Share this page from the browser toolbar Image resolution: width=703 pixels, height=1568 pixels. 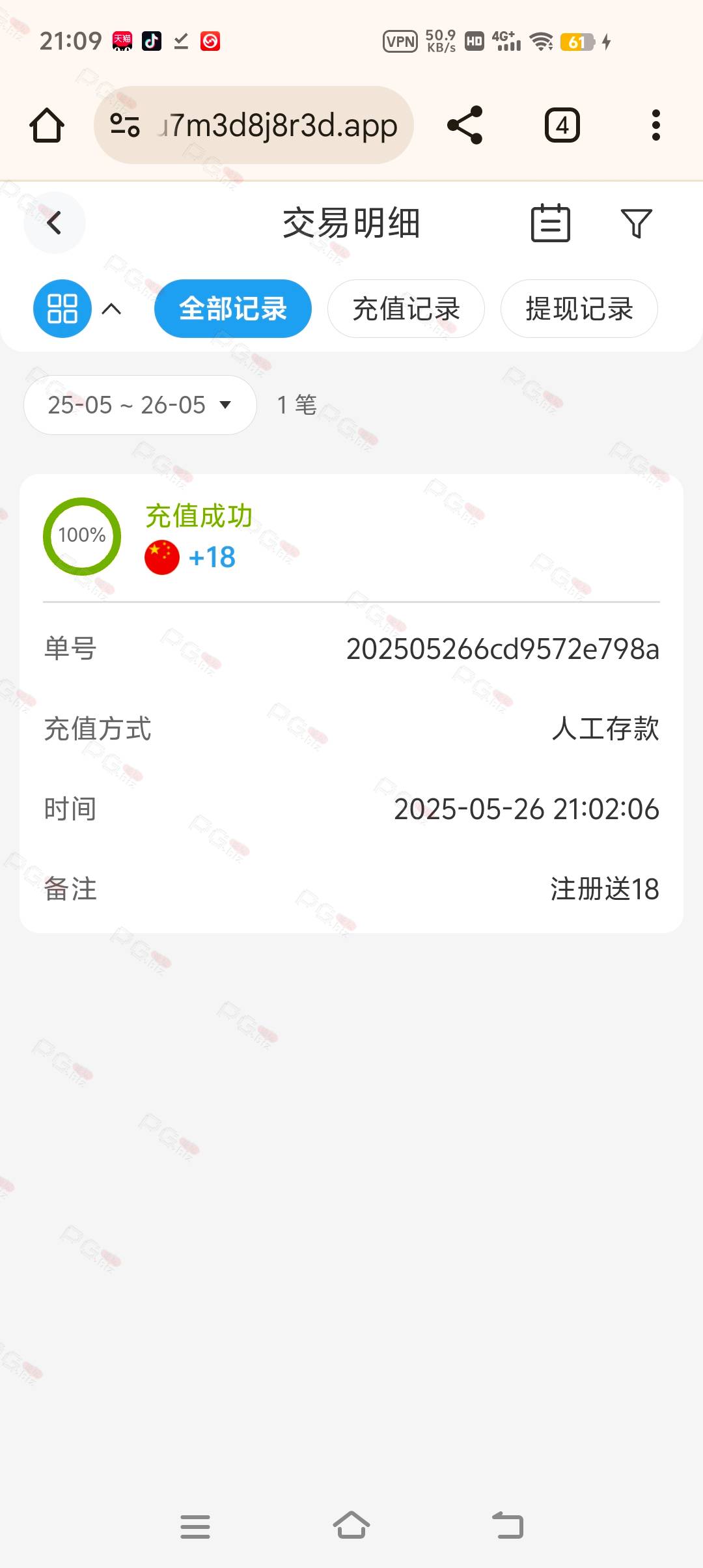tap(465, 125)
